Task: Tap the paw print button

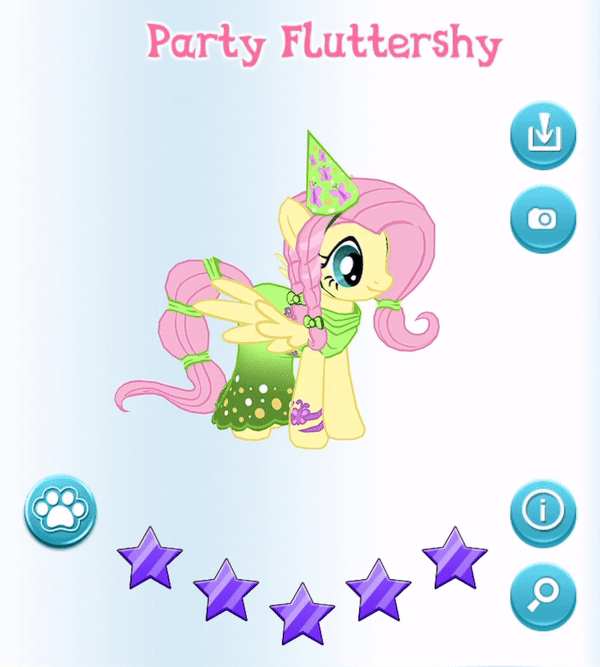Action: (60, 511)
